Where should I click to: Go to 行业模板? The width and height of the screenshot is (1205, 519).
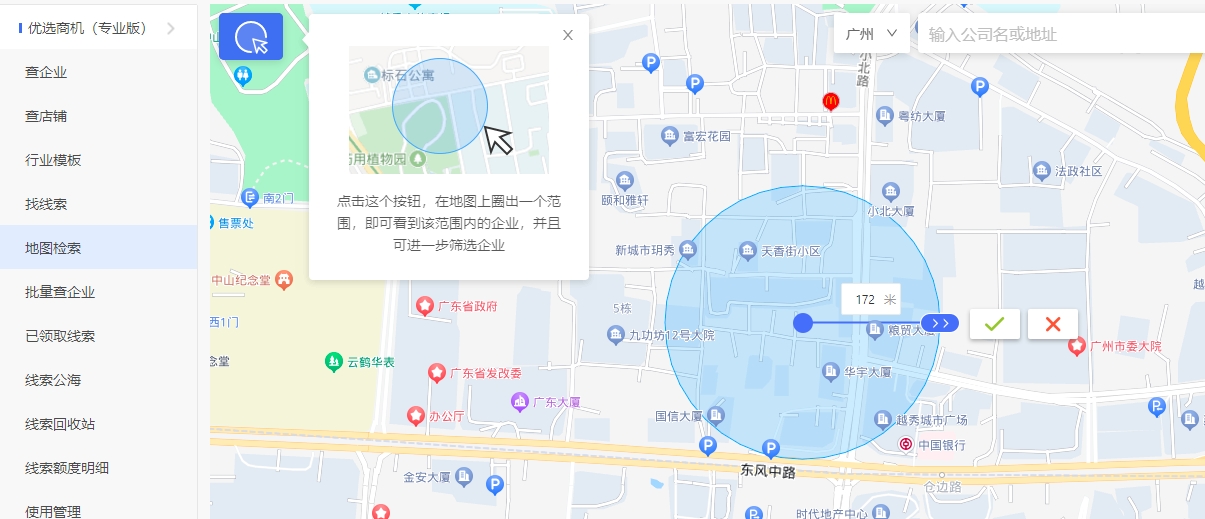53,160
